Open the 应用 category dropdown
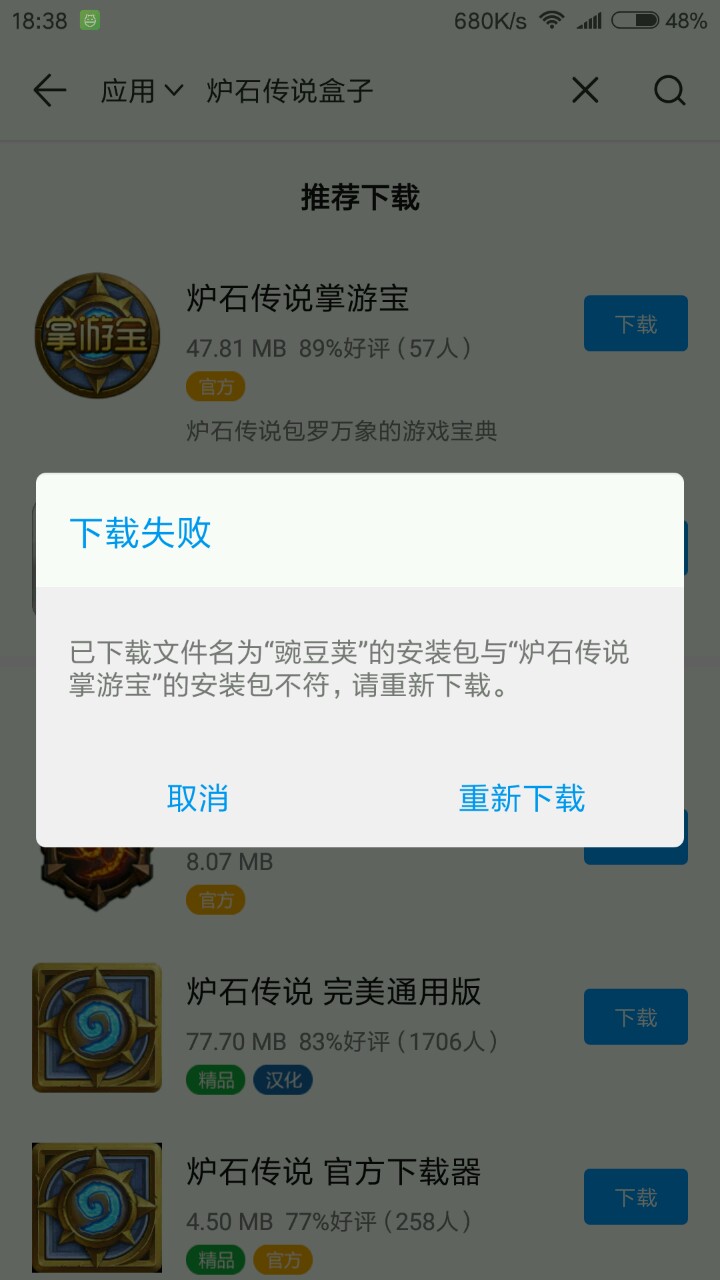720x1280 pixels. 142,91
